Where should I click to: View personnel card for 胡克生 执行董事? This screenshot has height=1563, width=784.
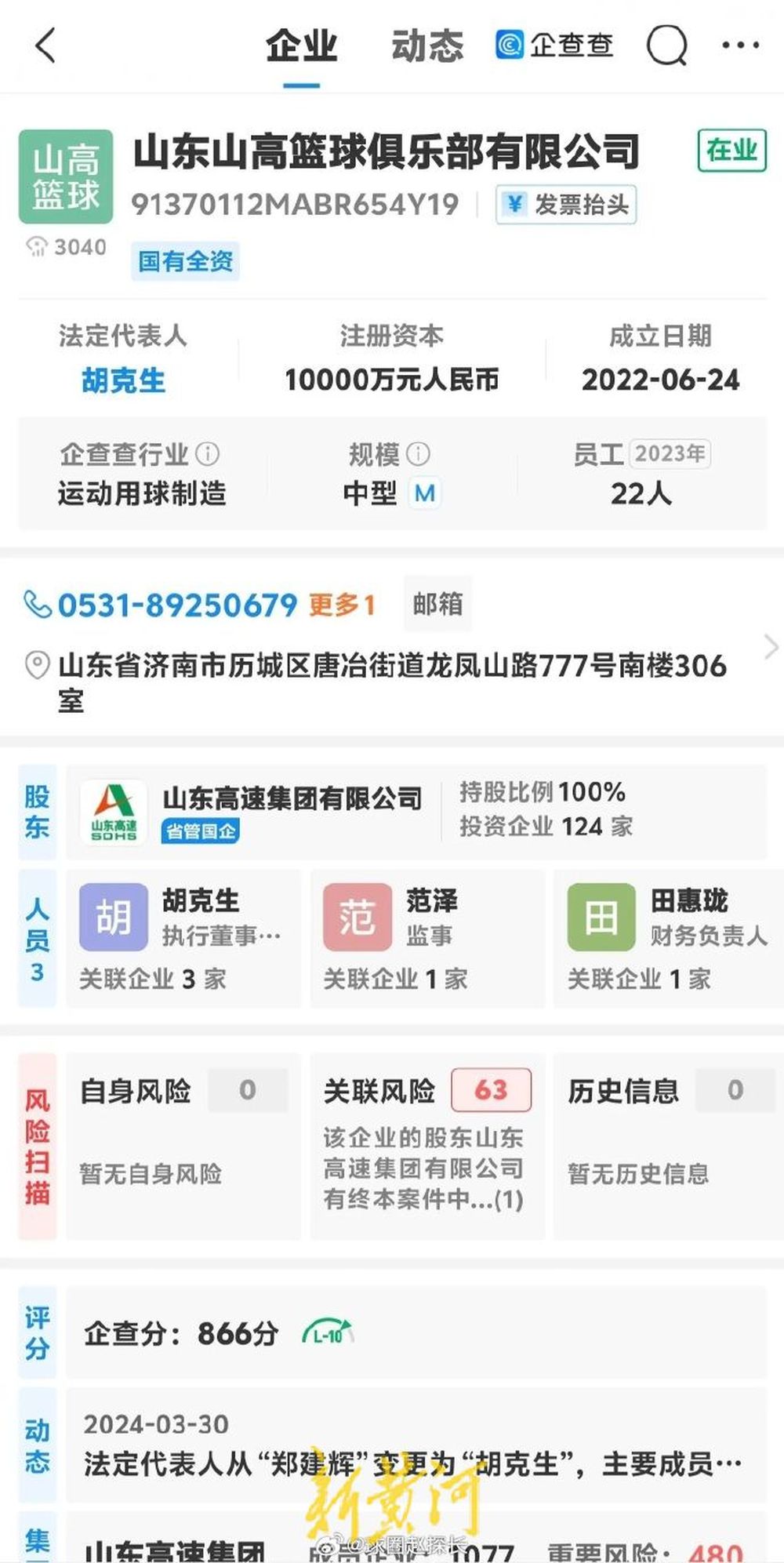(x=183, y=937)
